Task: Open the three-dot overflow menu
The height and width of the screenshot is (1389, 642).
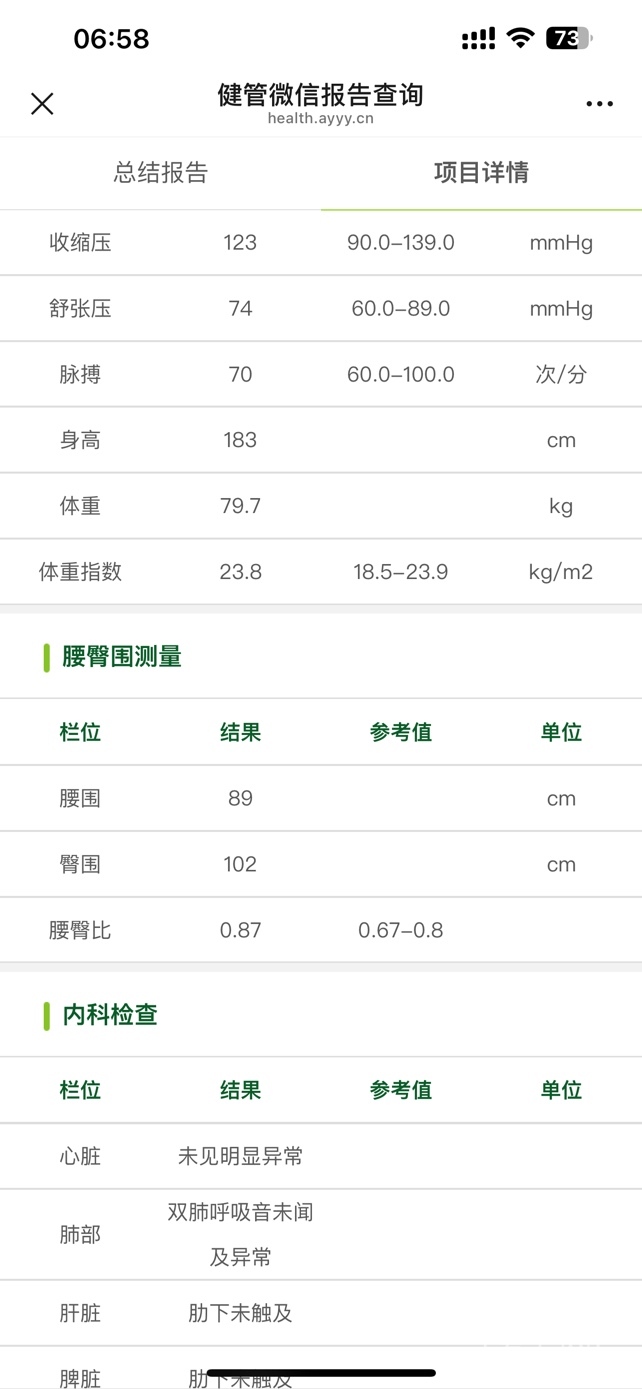Action: (600, 104)
